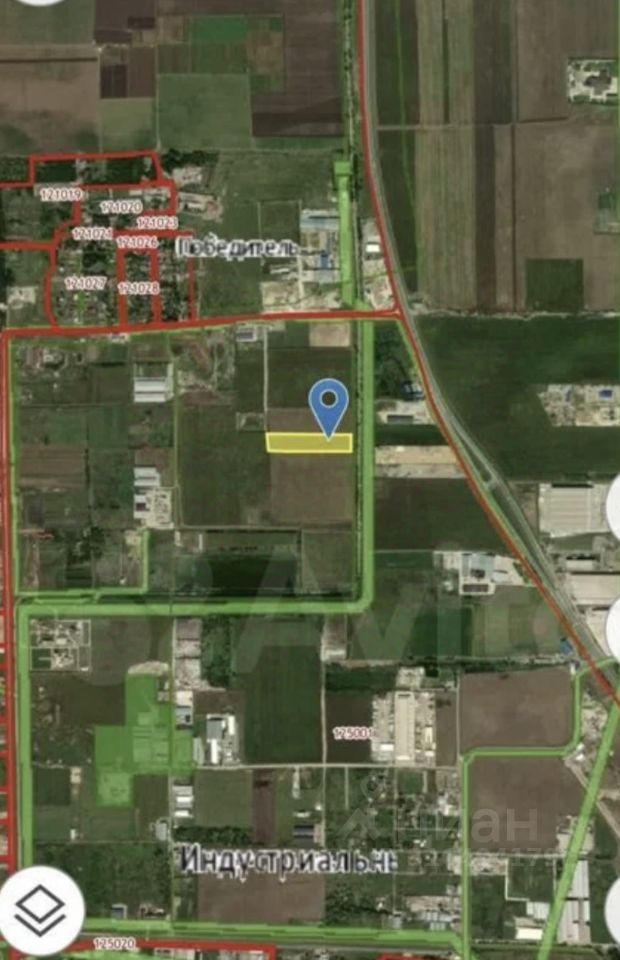Open the map layers button

point(40,910)
